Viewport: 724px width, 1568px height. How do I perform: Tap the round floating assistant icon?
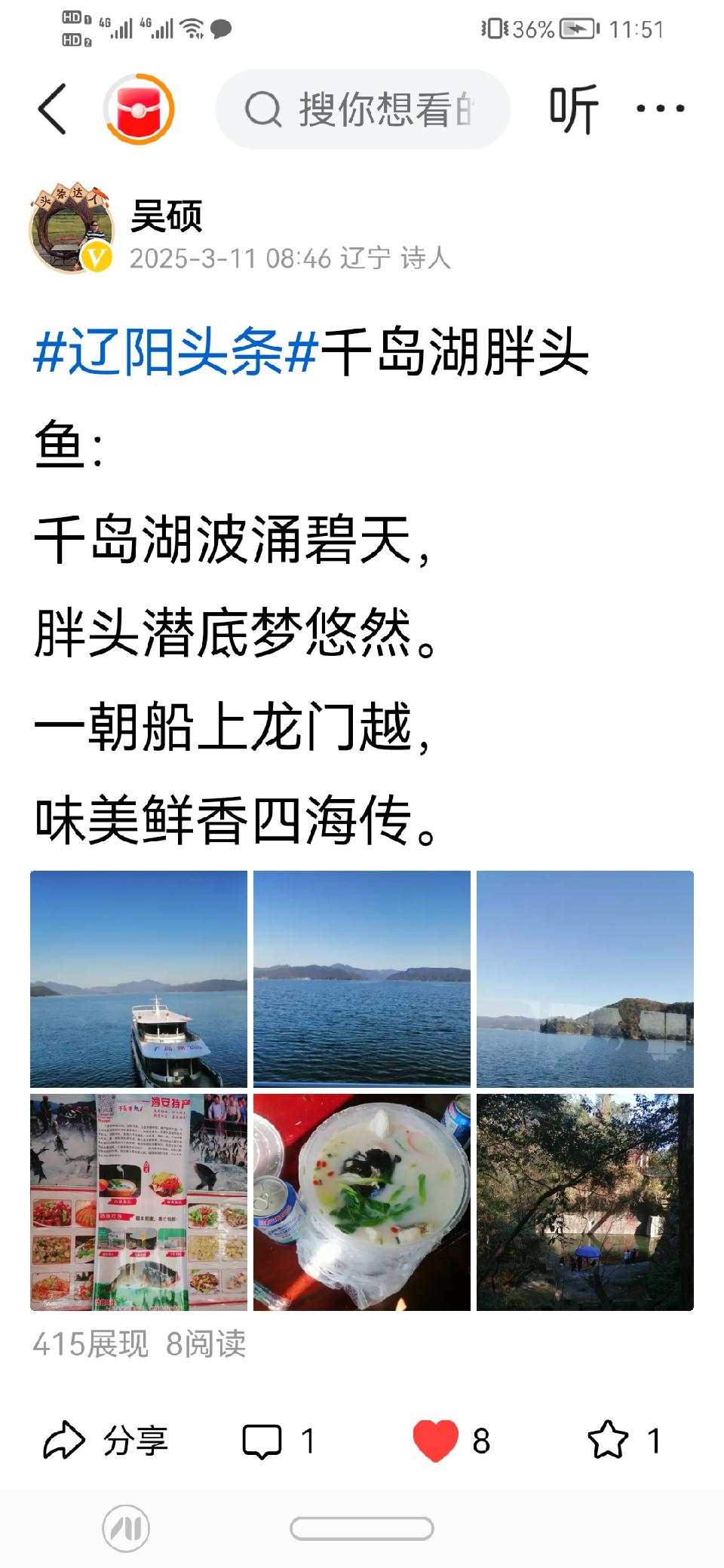126,1528
